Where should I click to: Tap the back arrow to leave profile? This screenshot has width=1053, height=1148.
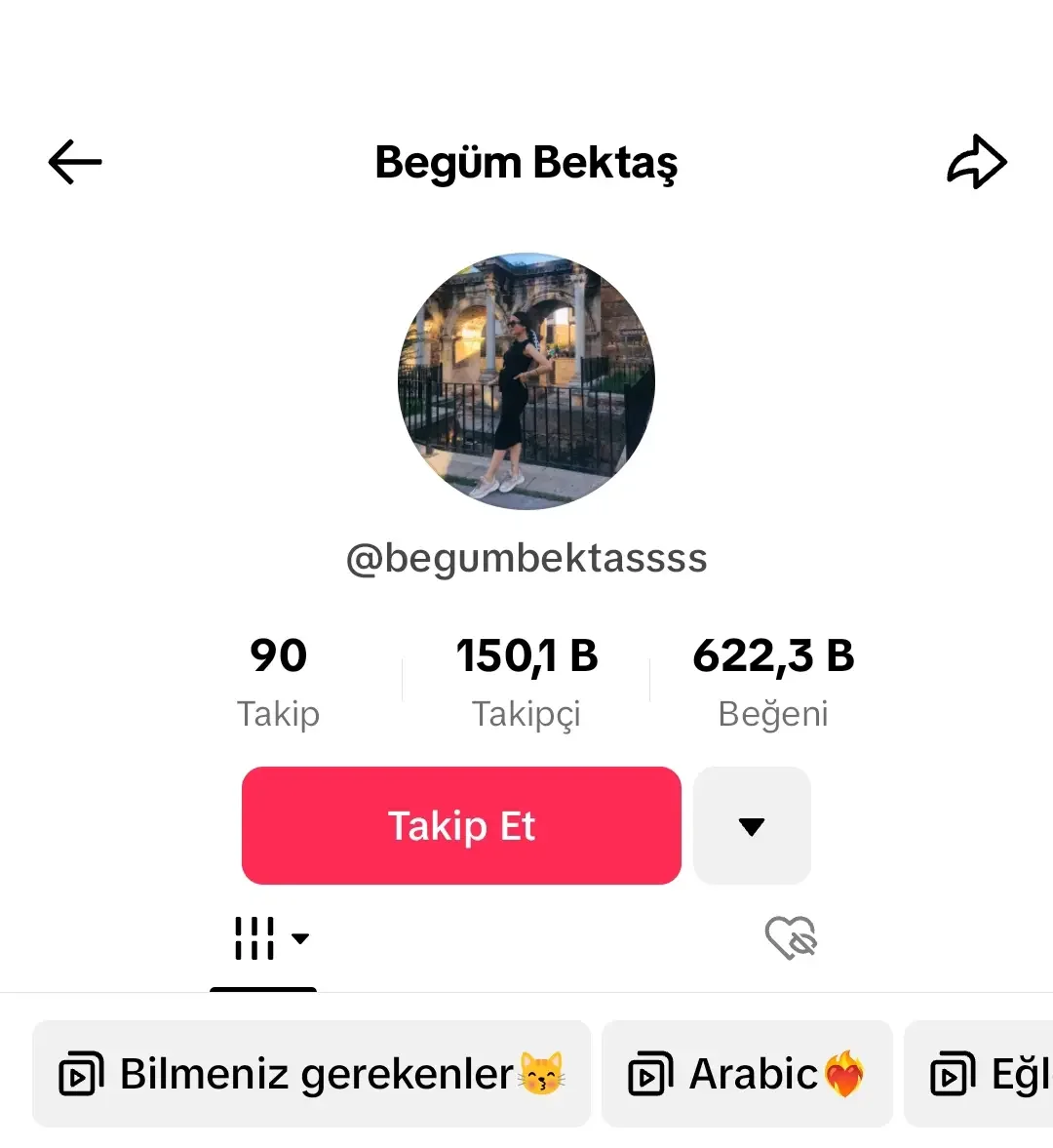click(x=73, y=162)
